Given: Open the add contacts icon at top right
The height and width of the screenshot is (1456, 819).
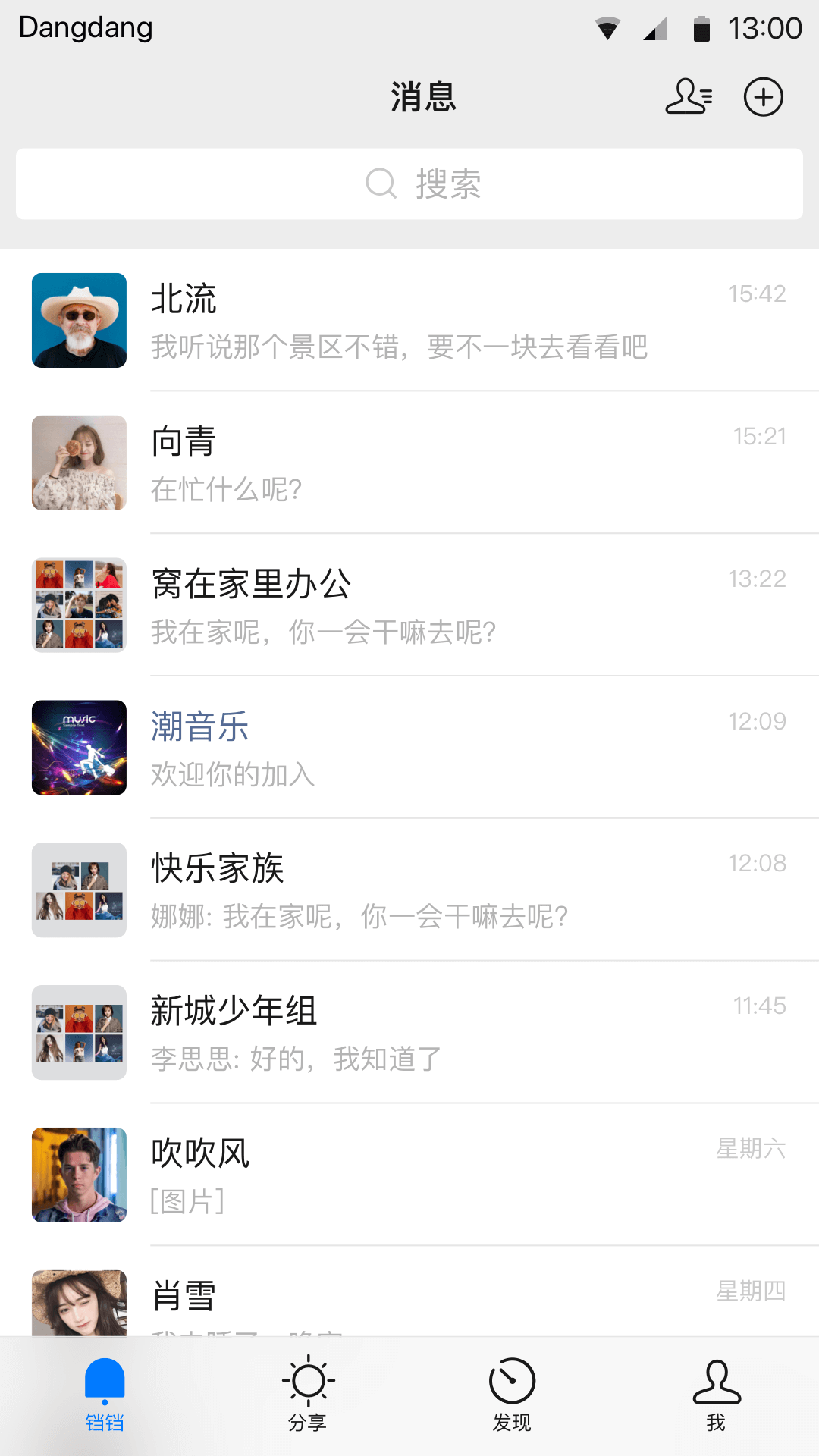Looking at the screenshot, I should pos(689,97).
